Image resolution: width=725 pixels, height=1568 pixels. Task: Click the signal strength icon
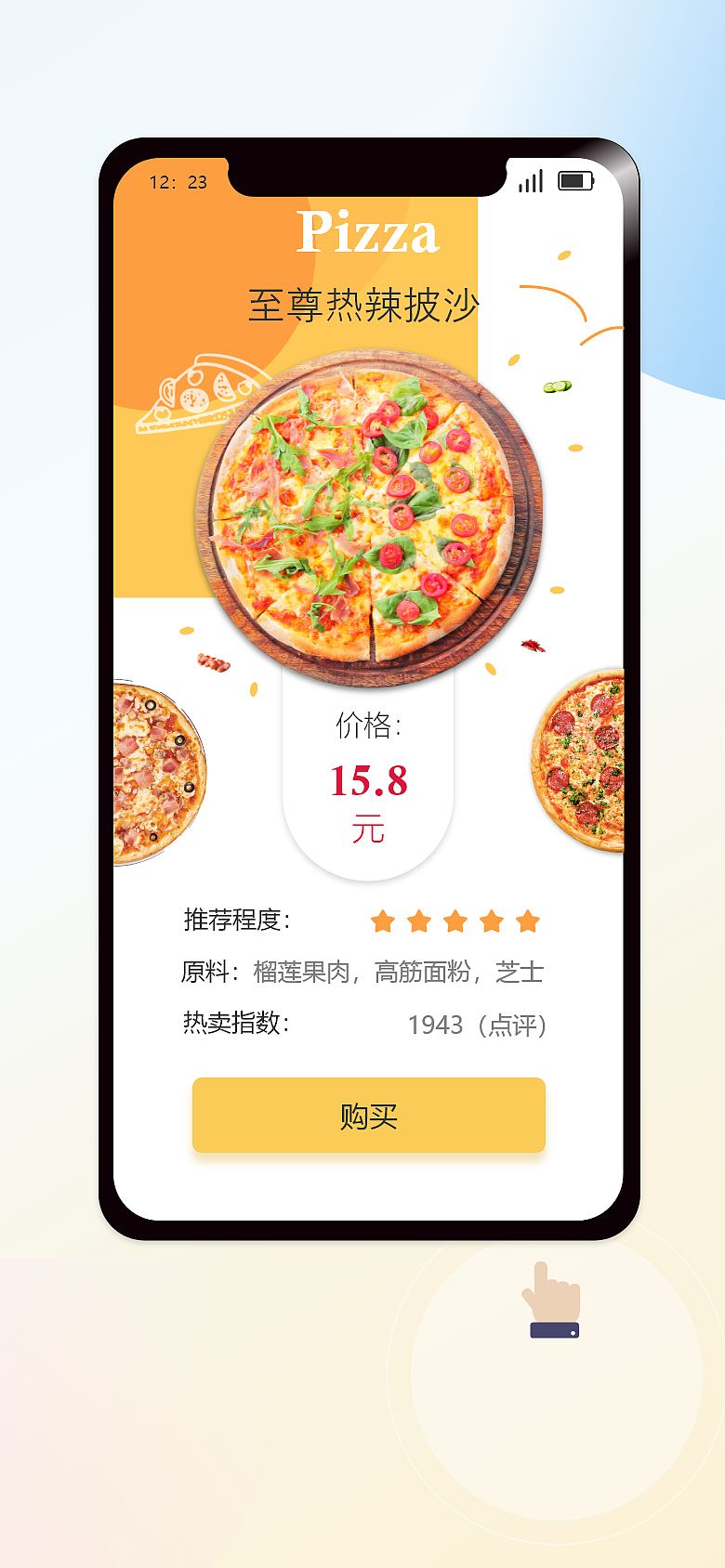pos(529,180)
